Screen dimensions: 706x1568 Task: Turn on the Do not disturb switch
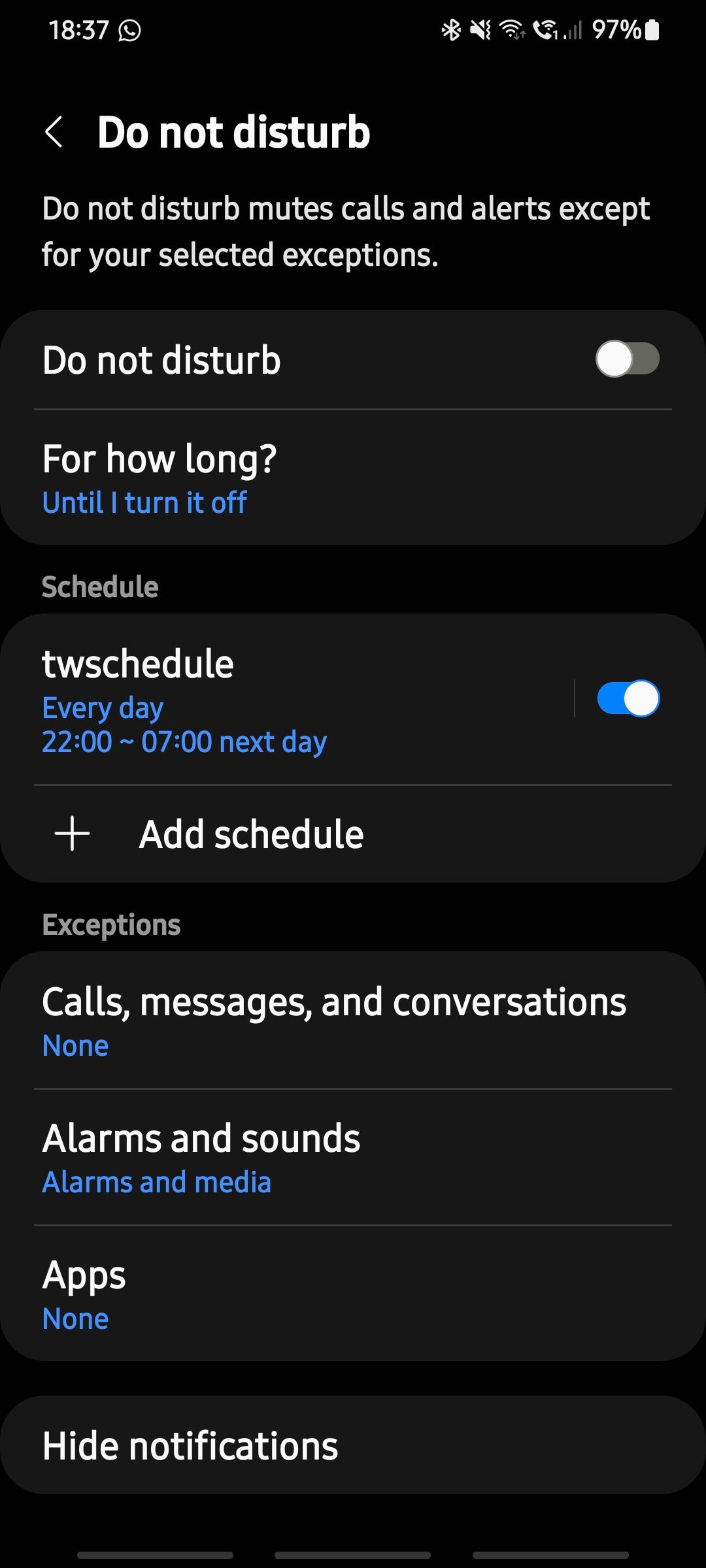(627, 359)
